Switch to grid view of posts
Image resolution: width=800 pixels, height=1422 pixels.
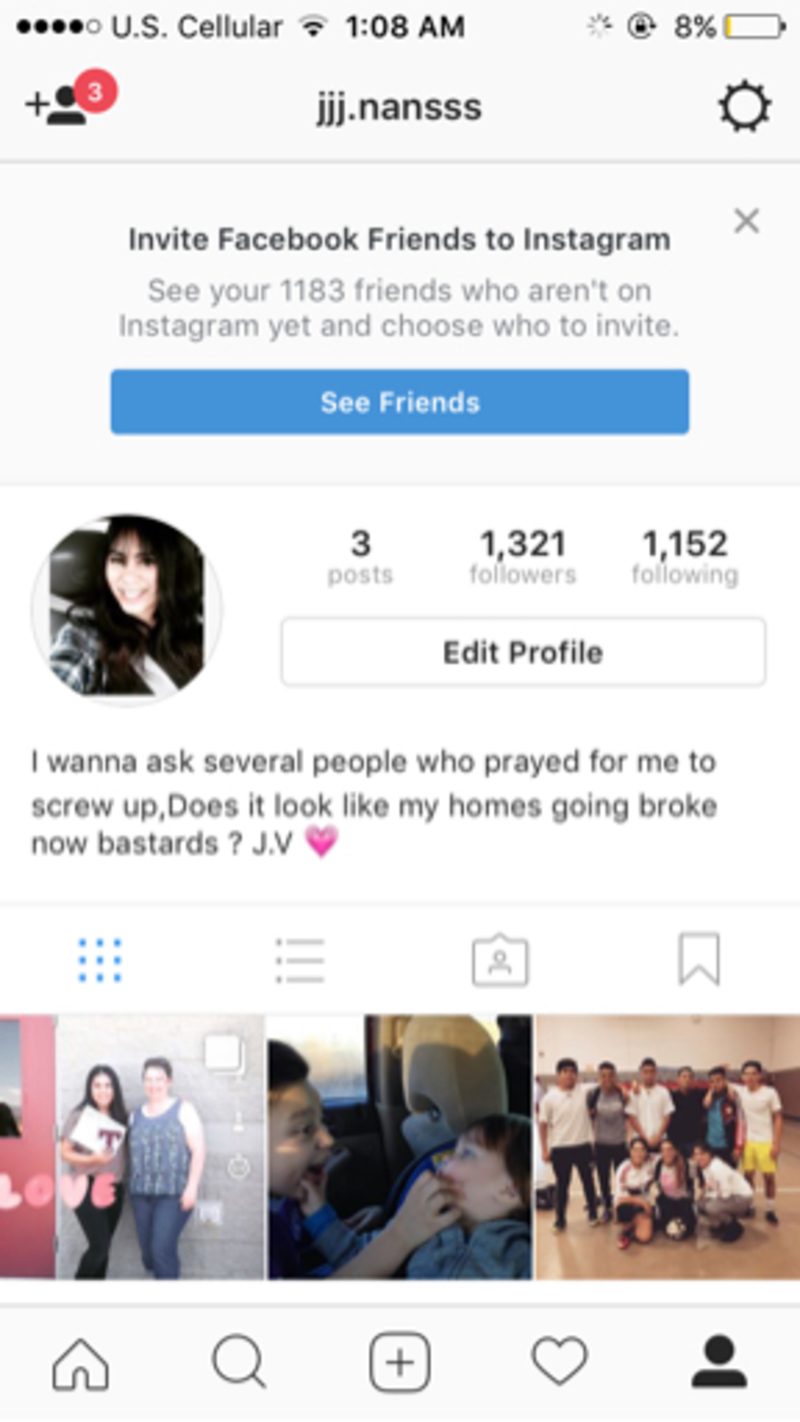100,960
